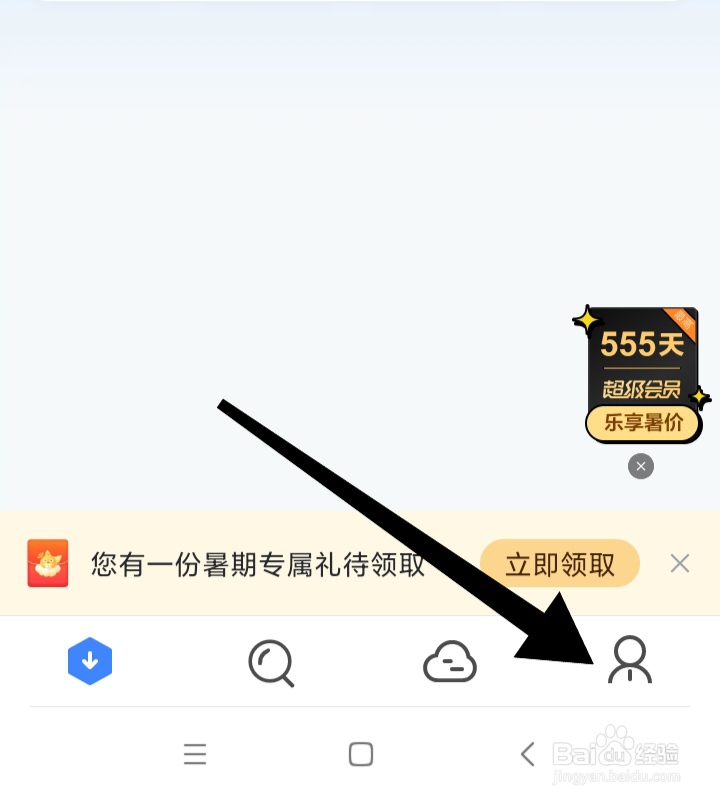Open recent apps with the menu button
The image size is (720, 802).
pyautogui.click(x=195, y=753)
